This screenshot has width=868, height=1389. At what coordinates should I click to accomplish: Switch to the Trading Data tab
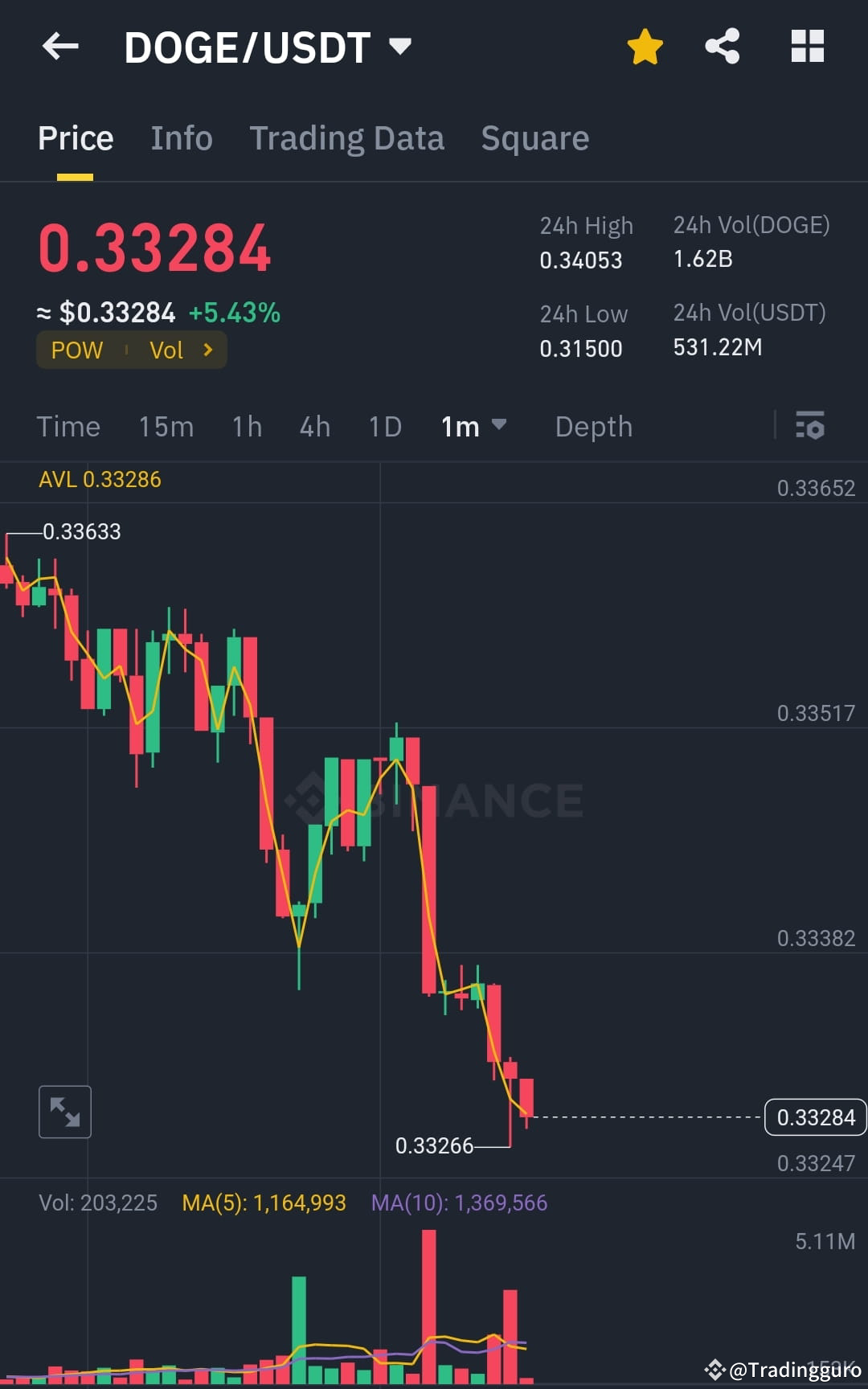pyautogui.click(x=347, y=137)
